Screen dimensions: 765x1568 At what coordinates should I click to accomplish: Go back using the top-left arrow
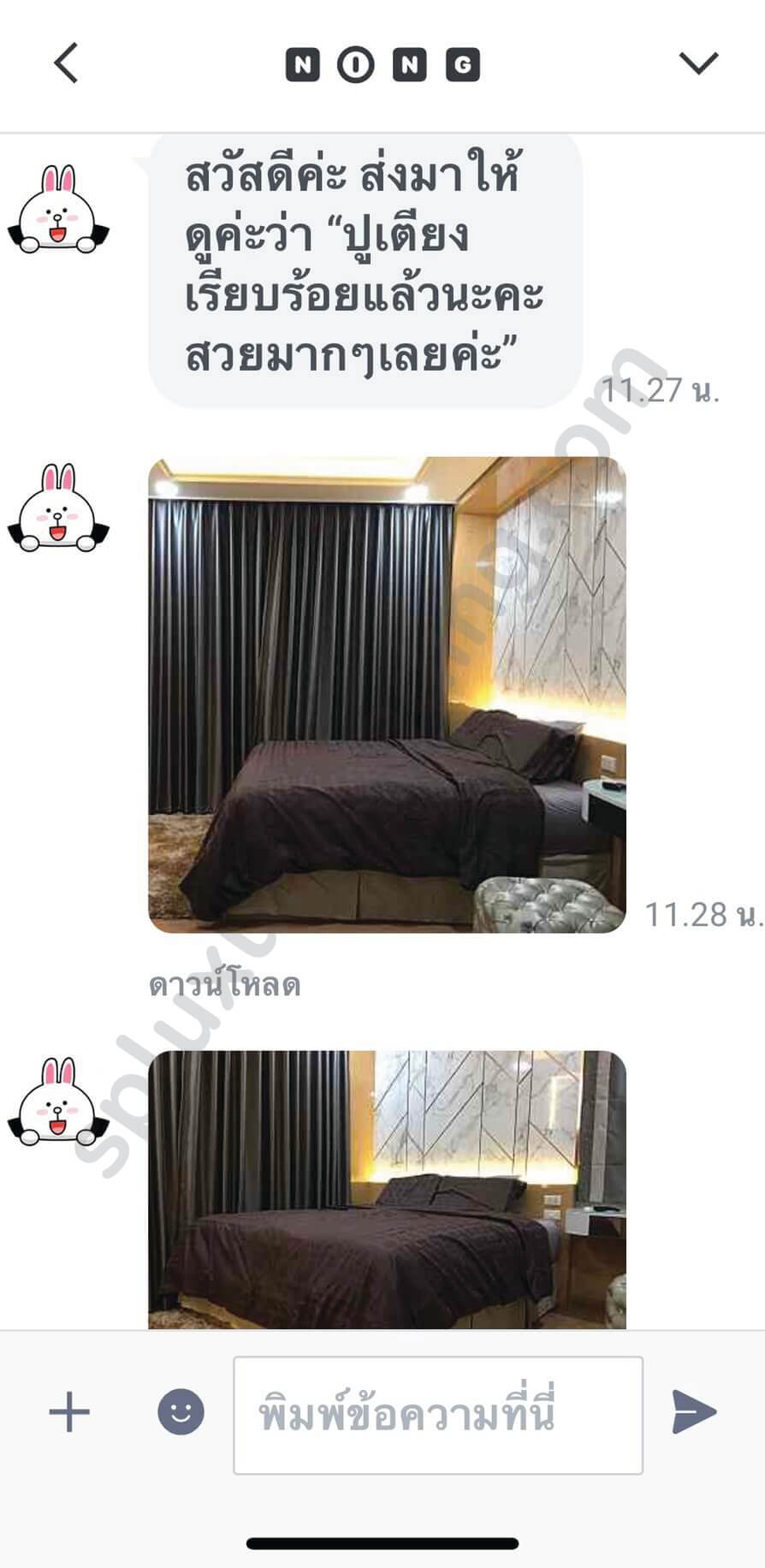click(x=66, y=63)
